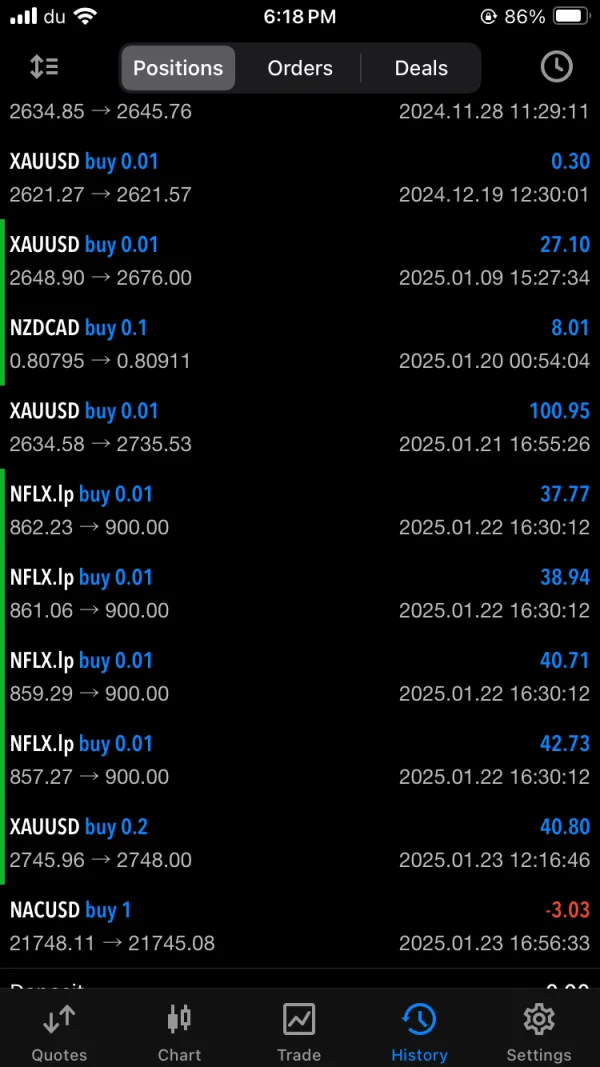Expand the NZDCAD buy 0.1 position

[x=300, y=344]
